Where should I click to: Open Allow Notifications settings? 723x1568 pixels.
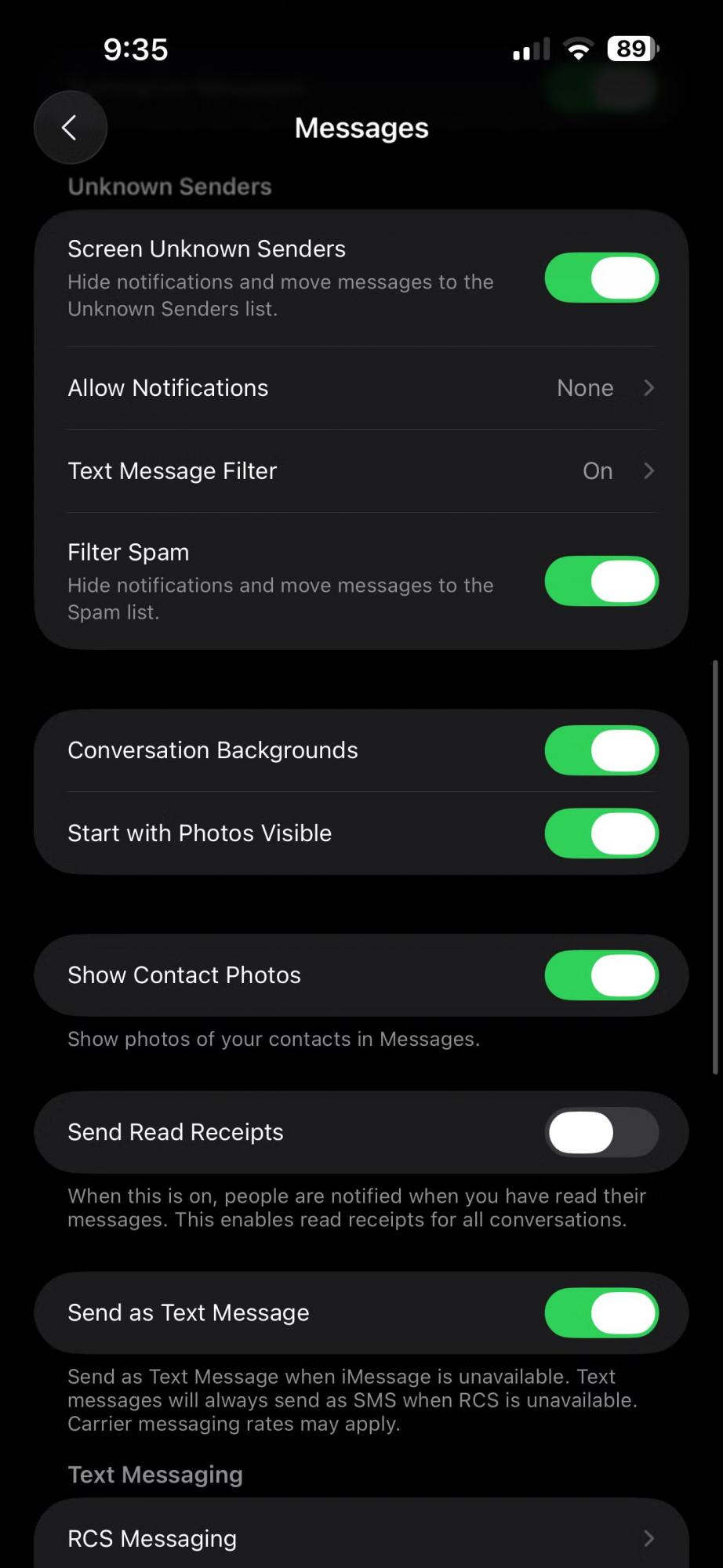click(x=361, y=388)
